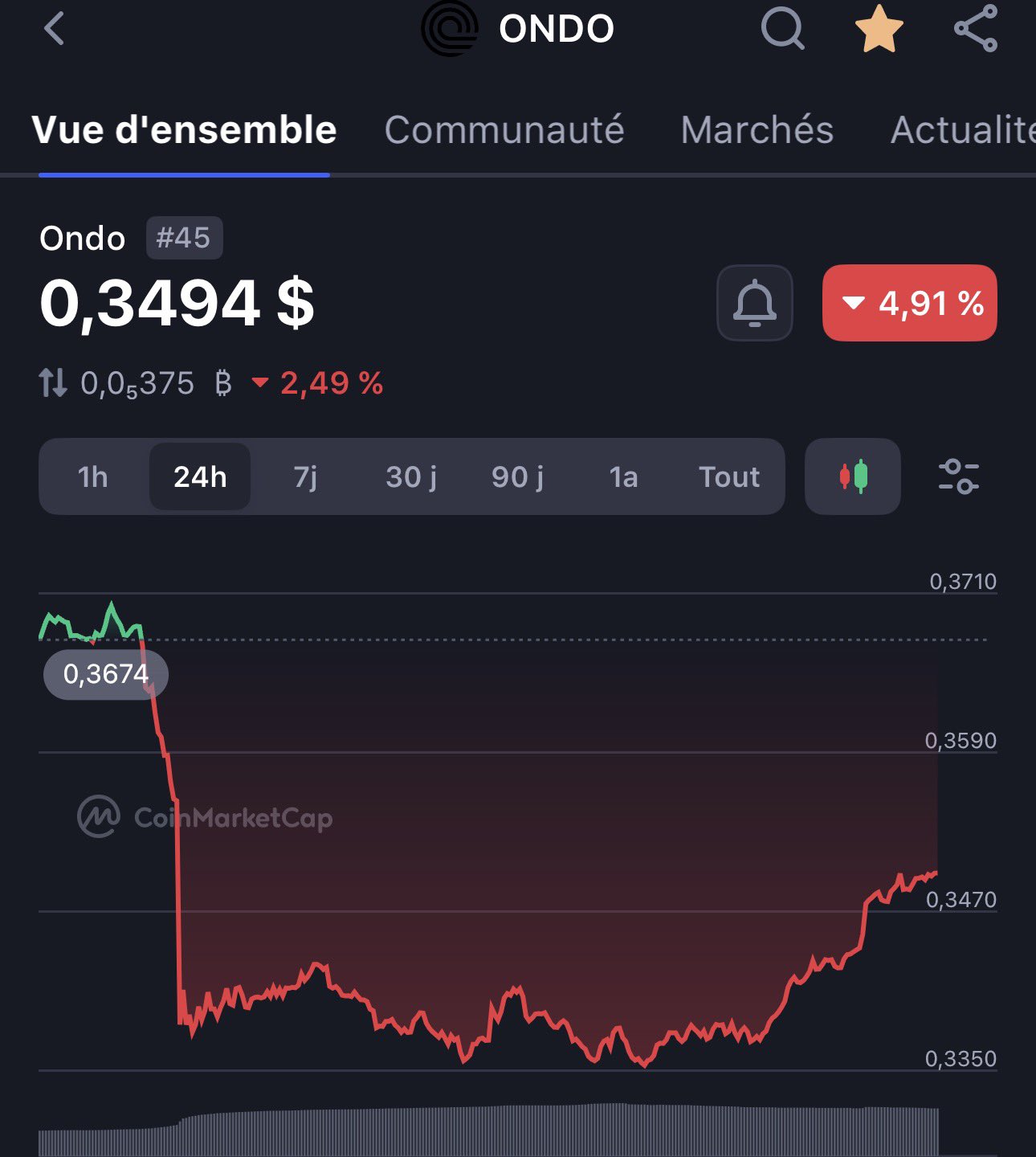The height and width of the screenshot is (1157, 1036).
Task: Select the 1h chart range
Action: point(92,477)
